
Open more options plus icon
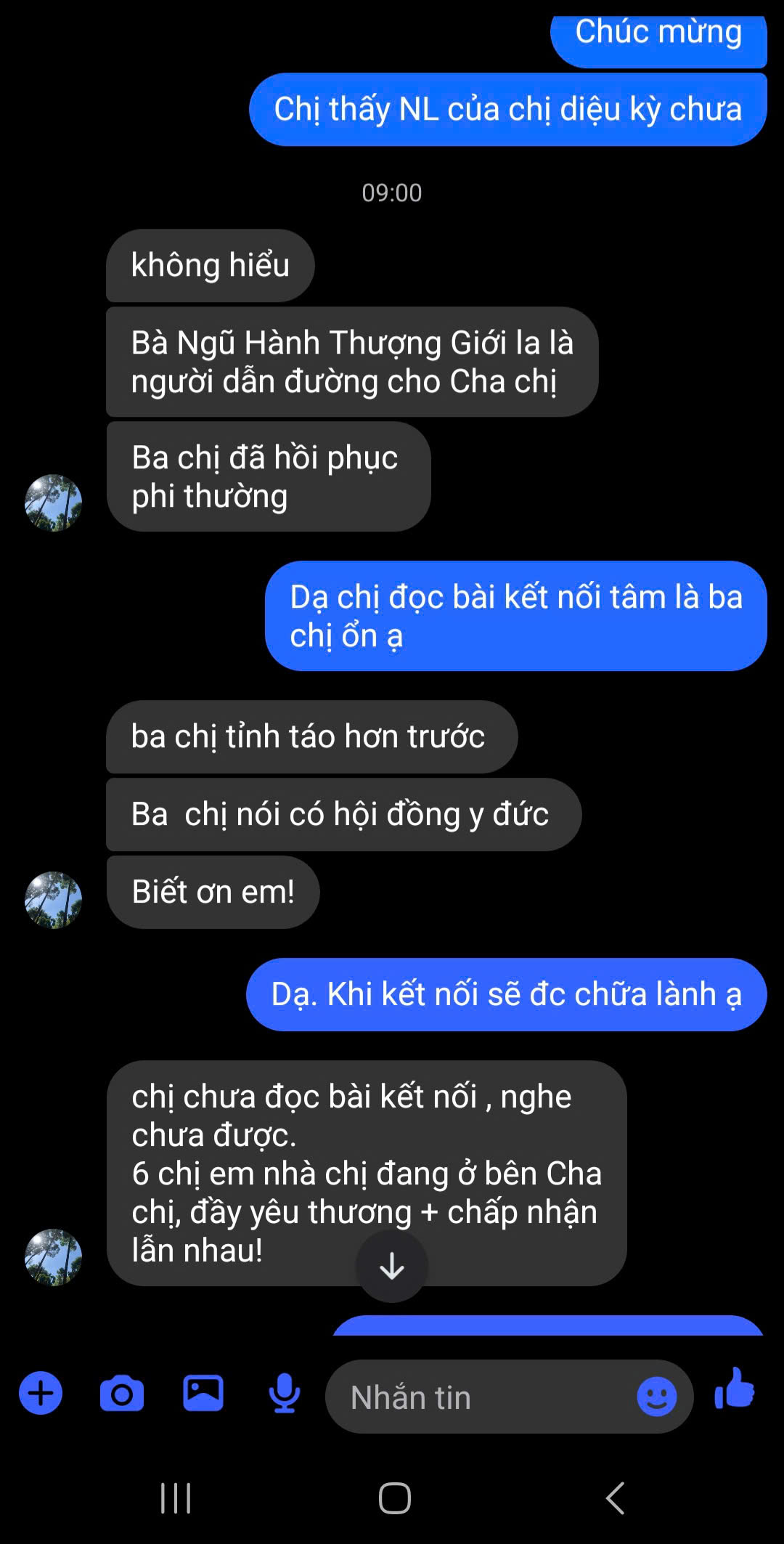point(41,1393)
